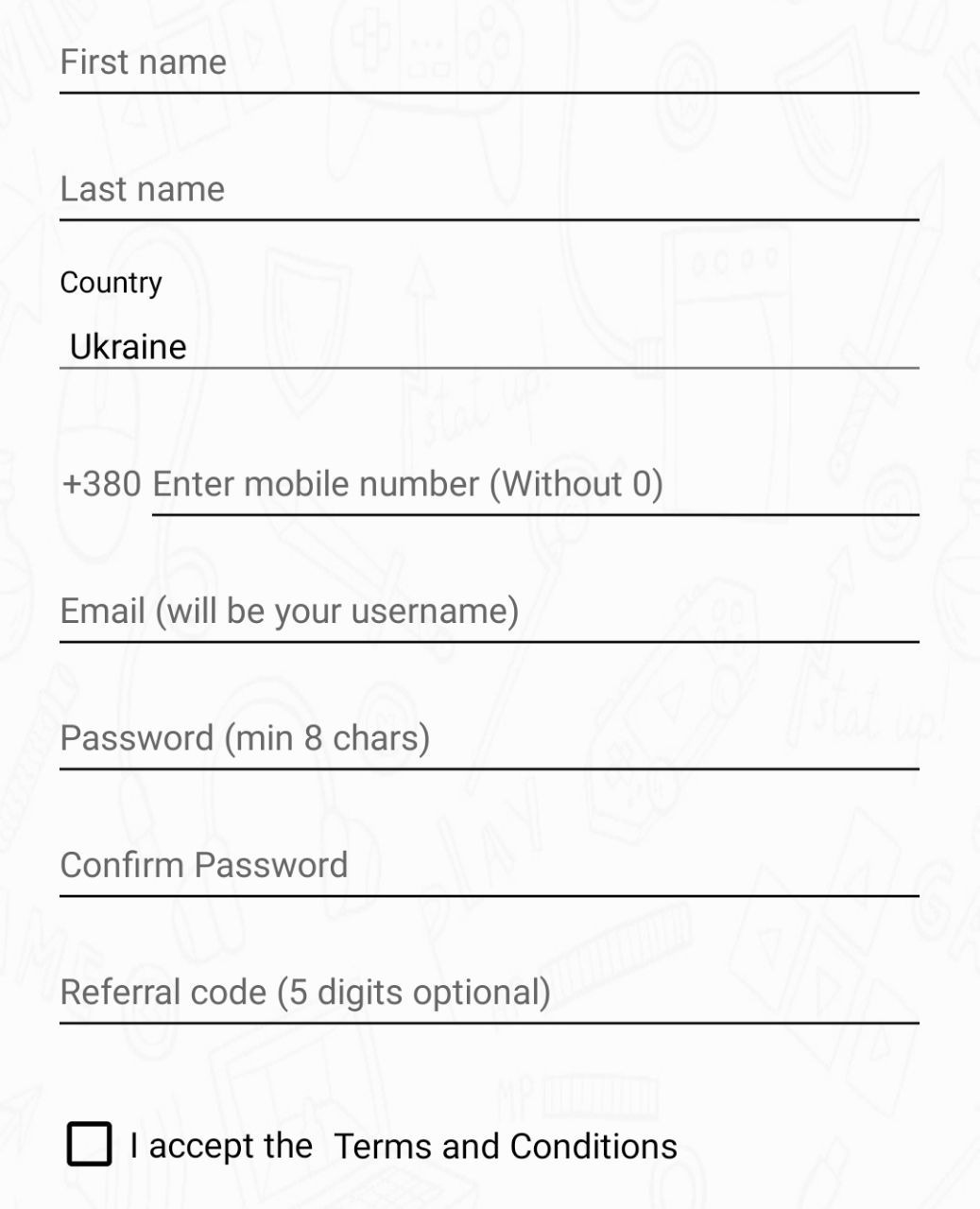980x1209 pixels.
Task: Focus the Password (min 8 chars) field
Action: pos(489,738)
